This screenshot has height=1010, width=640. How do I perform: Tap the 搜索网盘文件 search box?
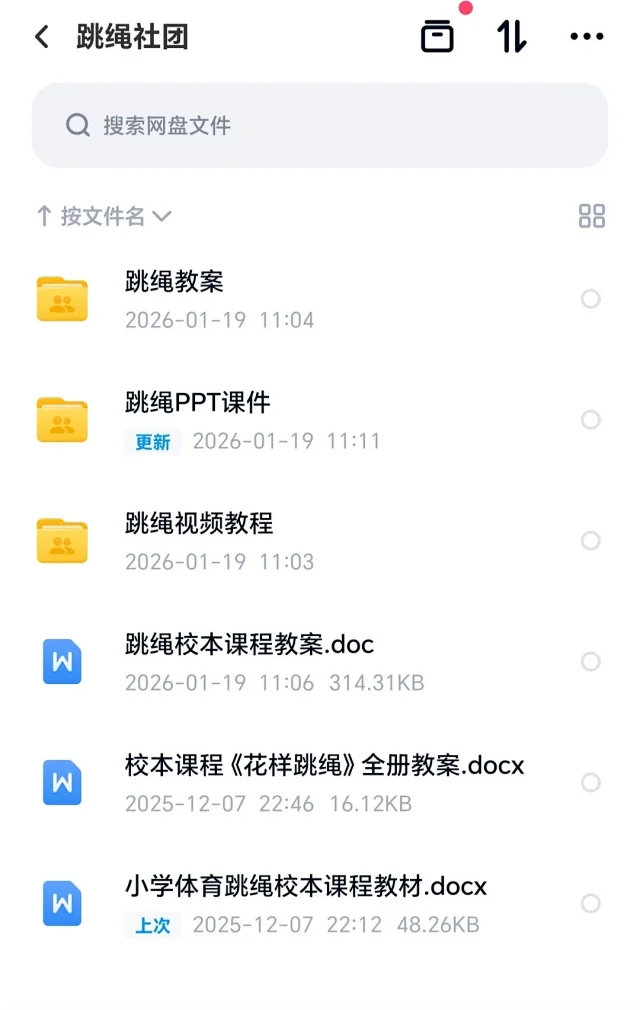[x=320, y=125]
